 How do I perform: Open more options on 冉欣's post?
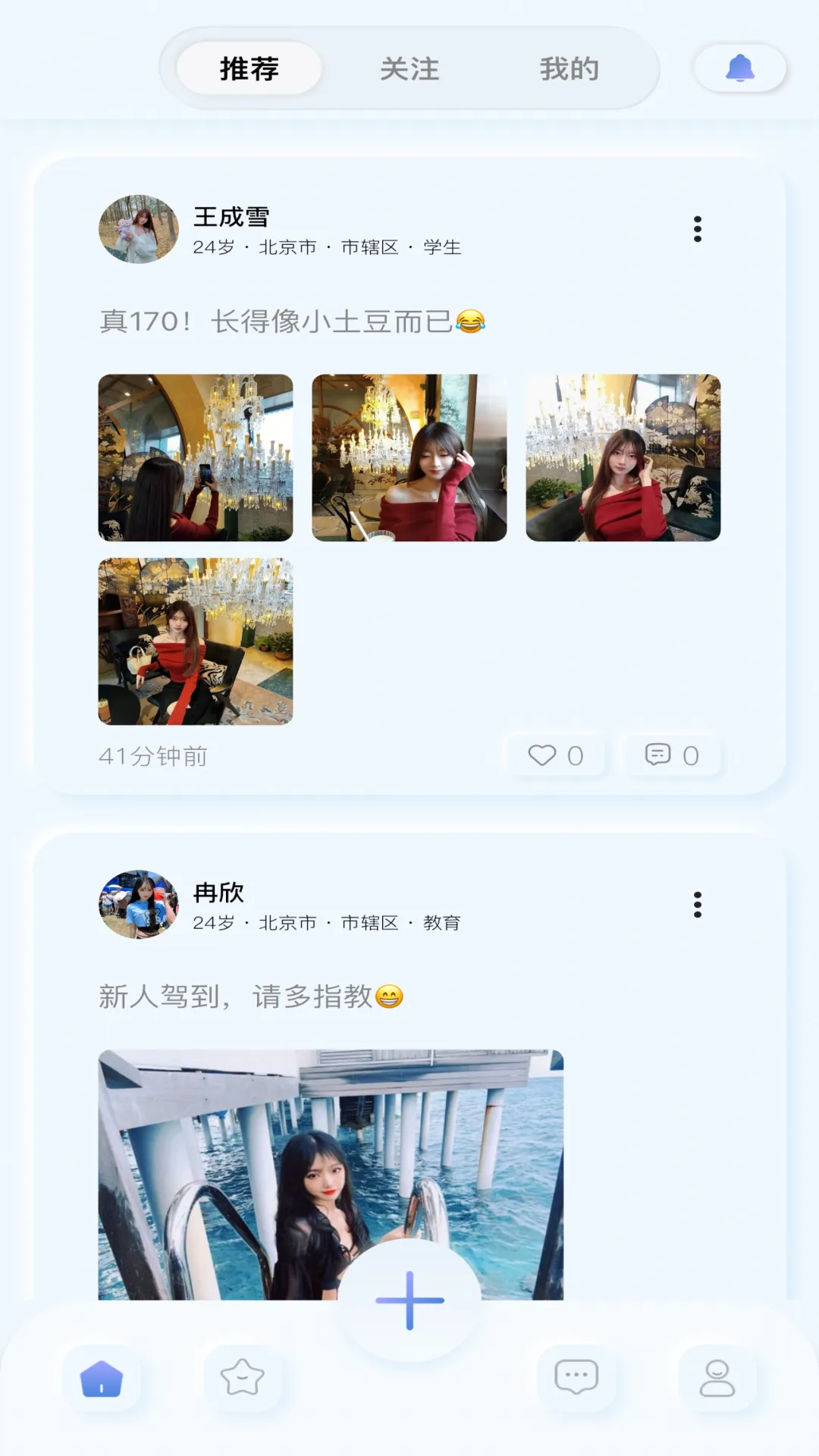coord(698,905)
